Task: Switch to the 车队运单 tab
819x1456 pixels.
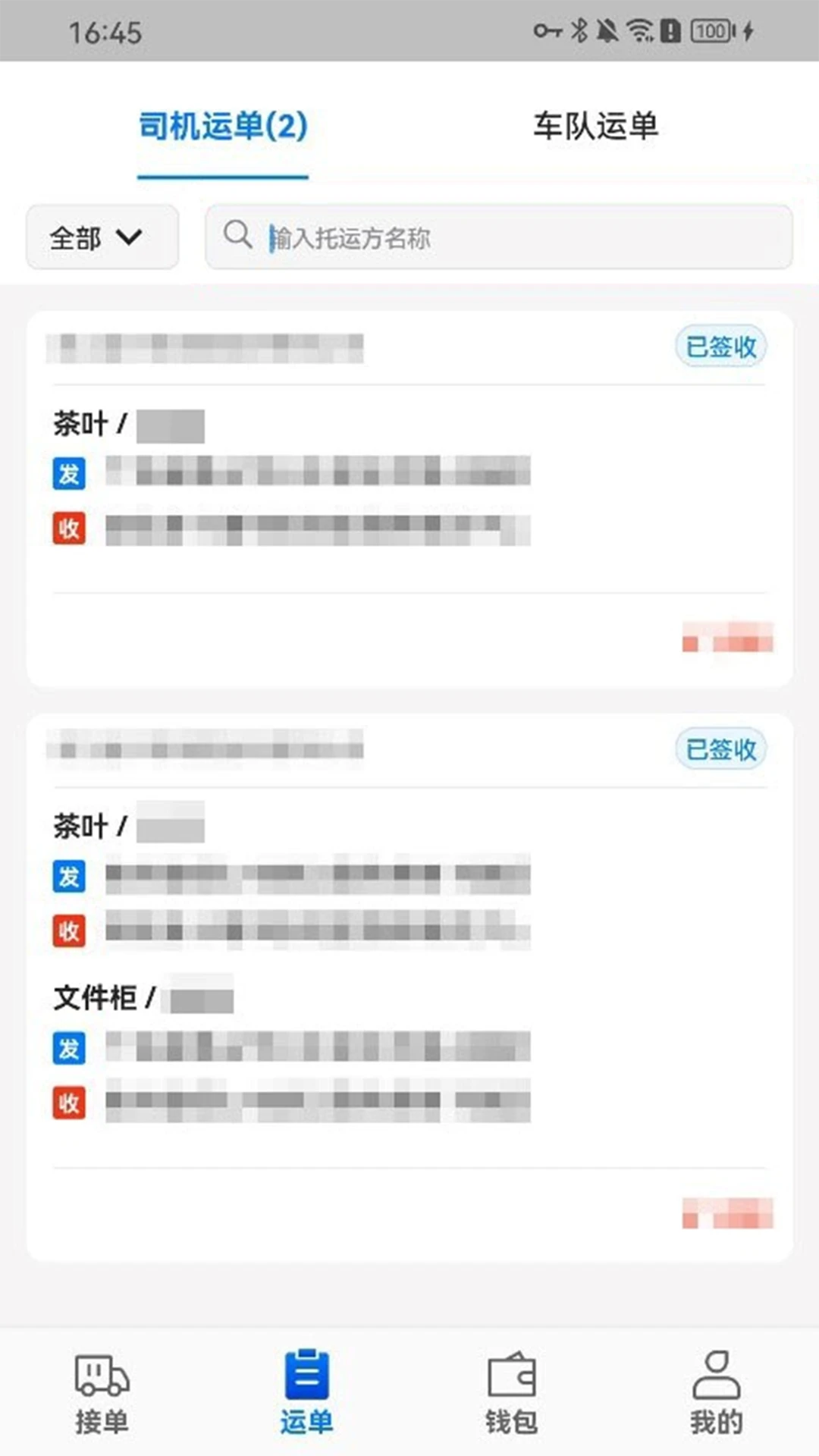Action: click(x=595, y=126)
